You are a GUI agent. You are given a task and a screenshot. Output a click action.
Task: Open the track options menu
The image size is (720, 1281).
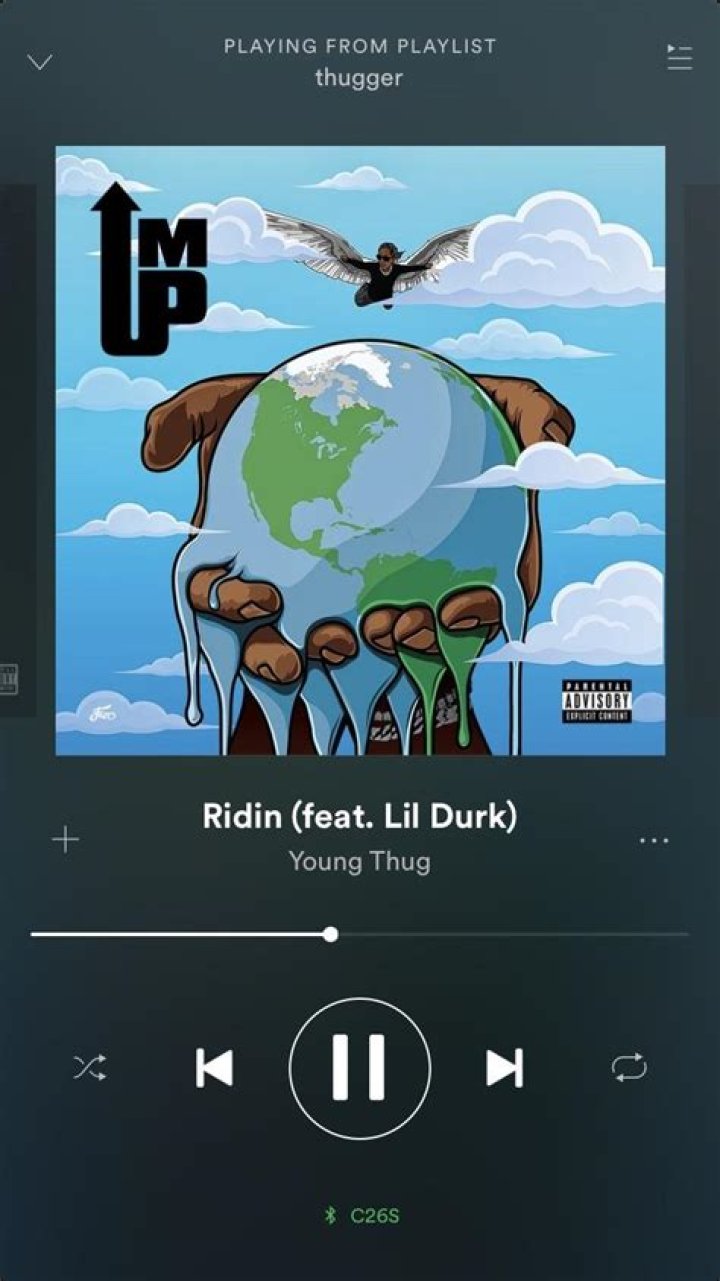tap(654, 841)
